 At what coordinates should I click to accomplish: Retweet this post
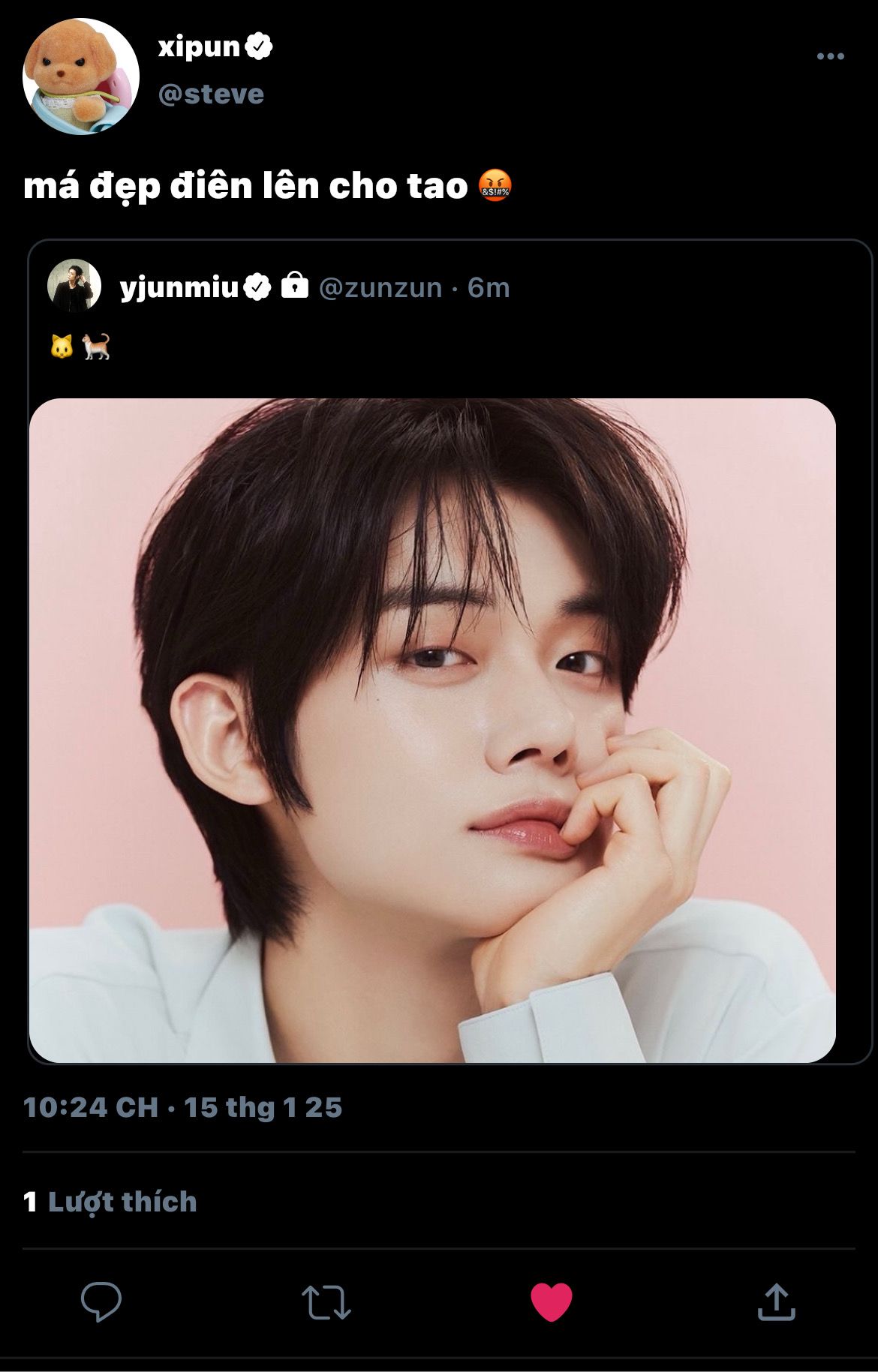(326, 1301)
